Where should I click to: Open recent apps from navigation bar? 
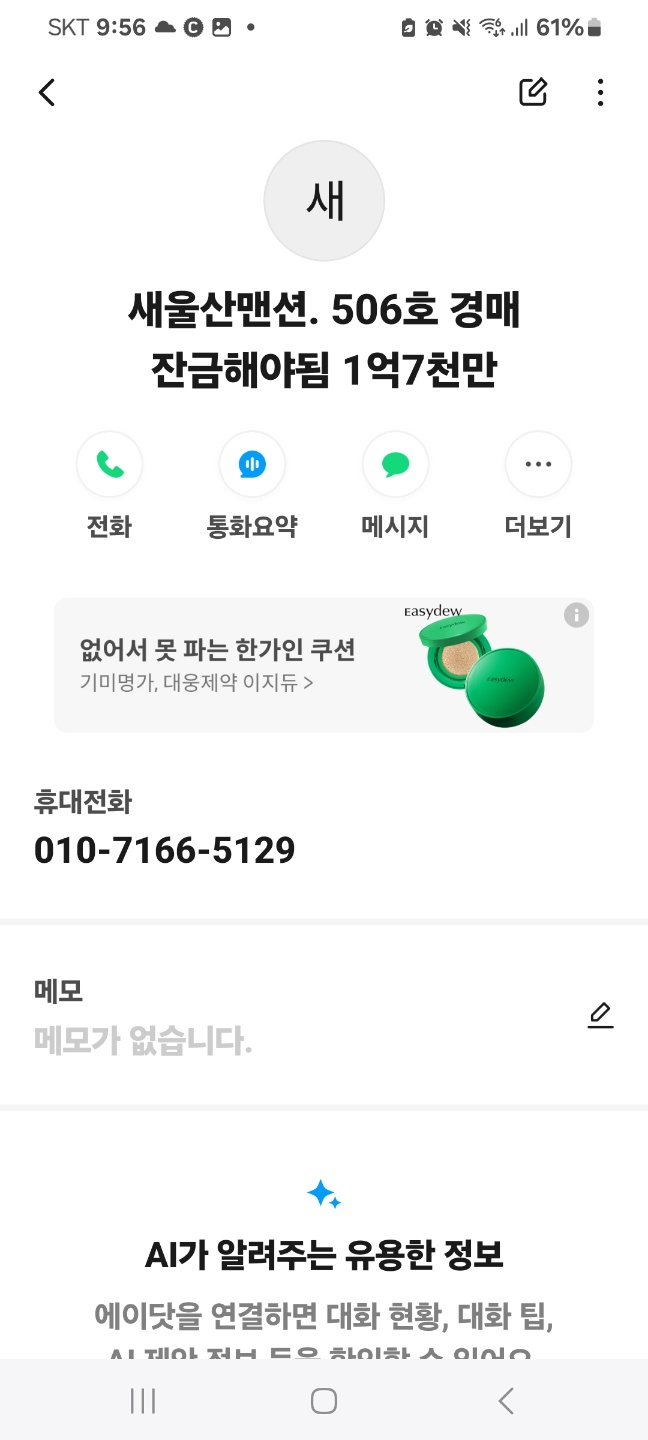(143, 1401)
